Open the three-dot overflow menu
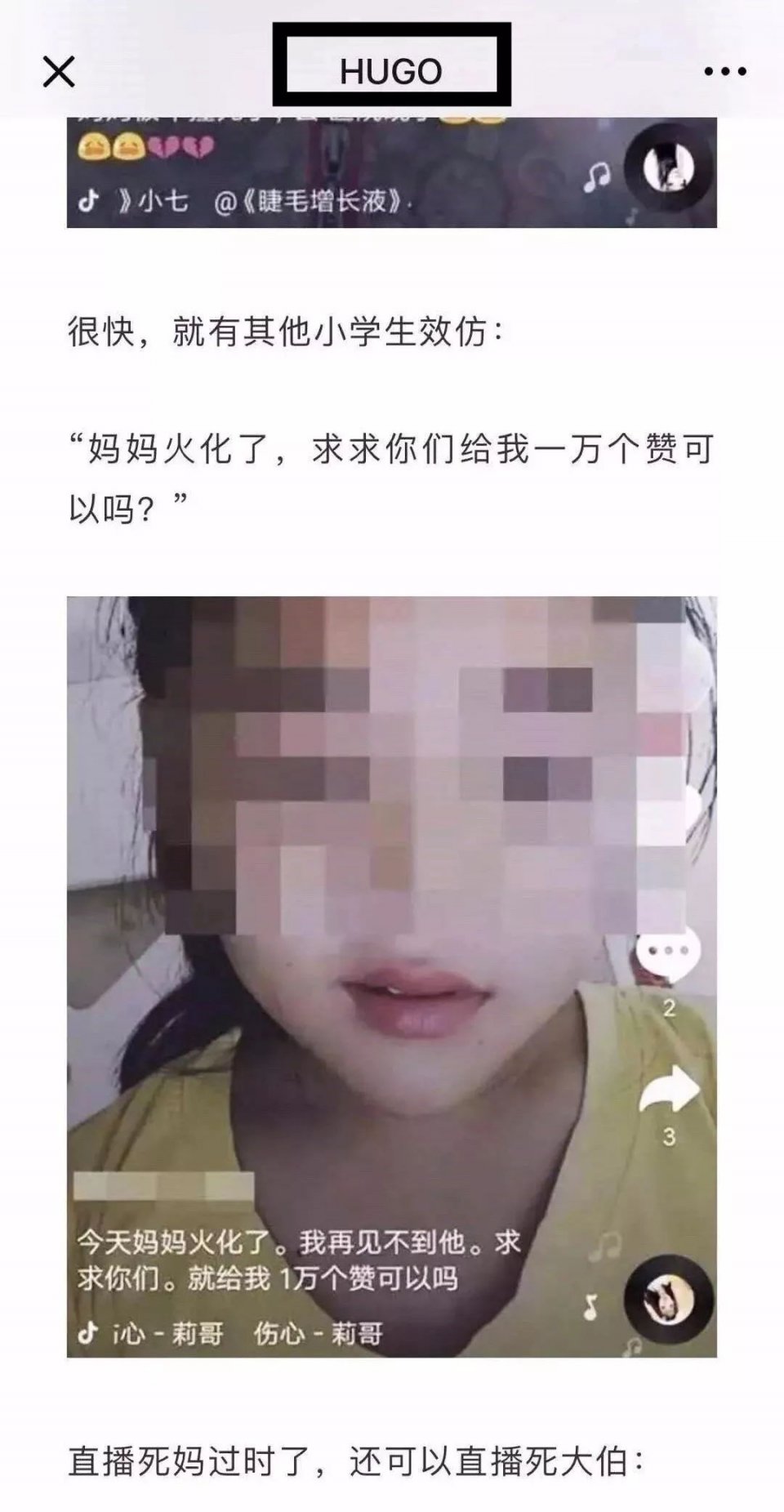The image size is (784, 1512). click(x=725, y=72)
